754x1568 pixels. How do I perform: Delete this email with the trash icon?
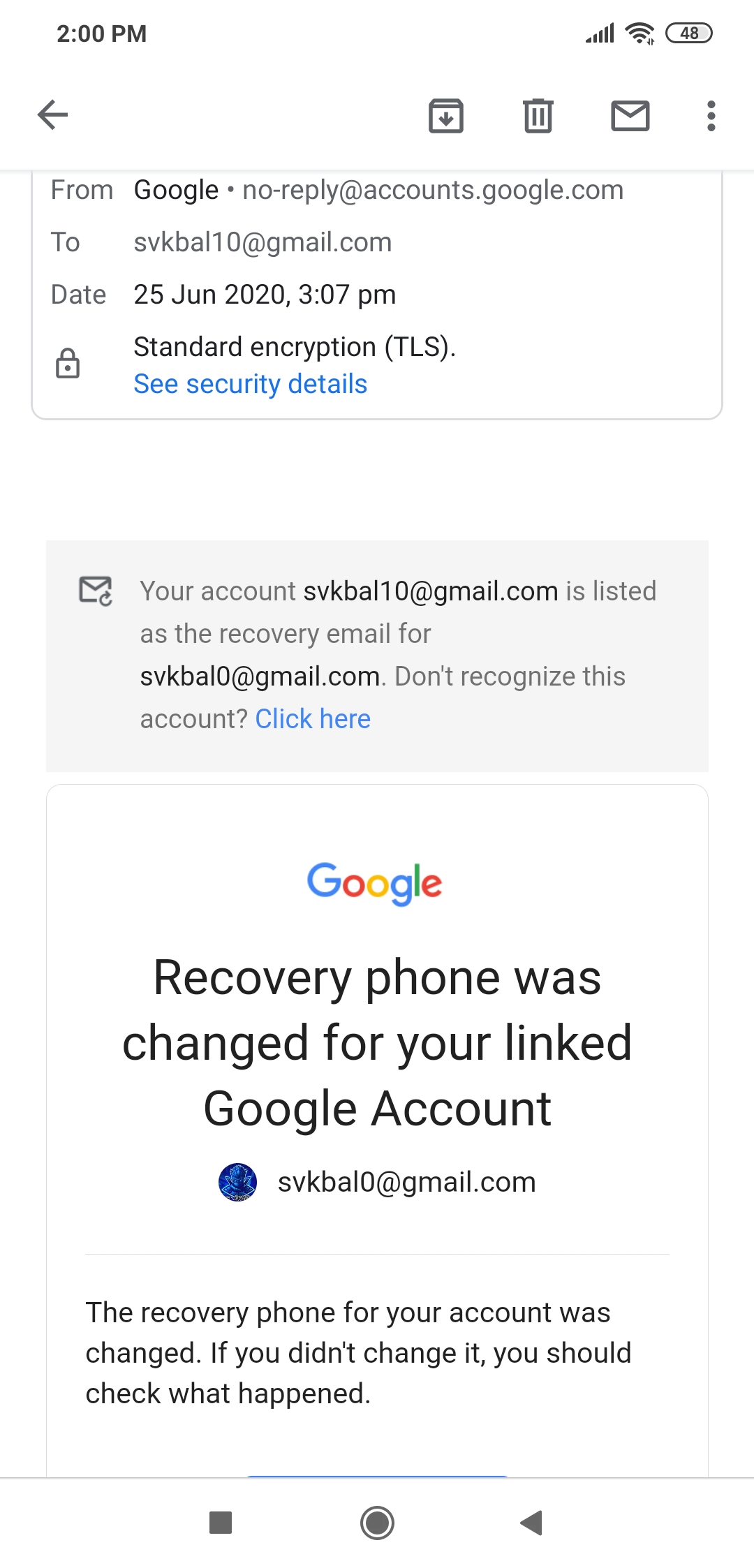click(x=538, y=116)
